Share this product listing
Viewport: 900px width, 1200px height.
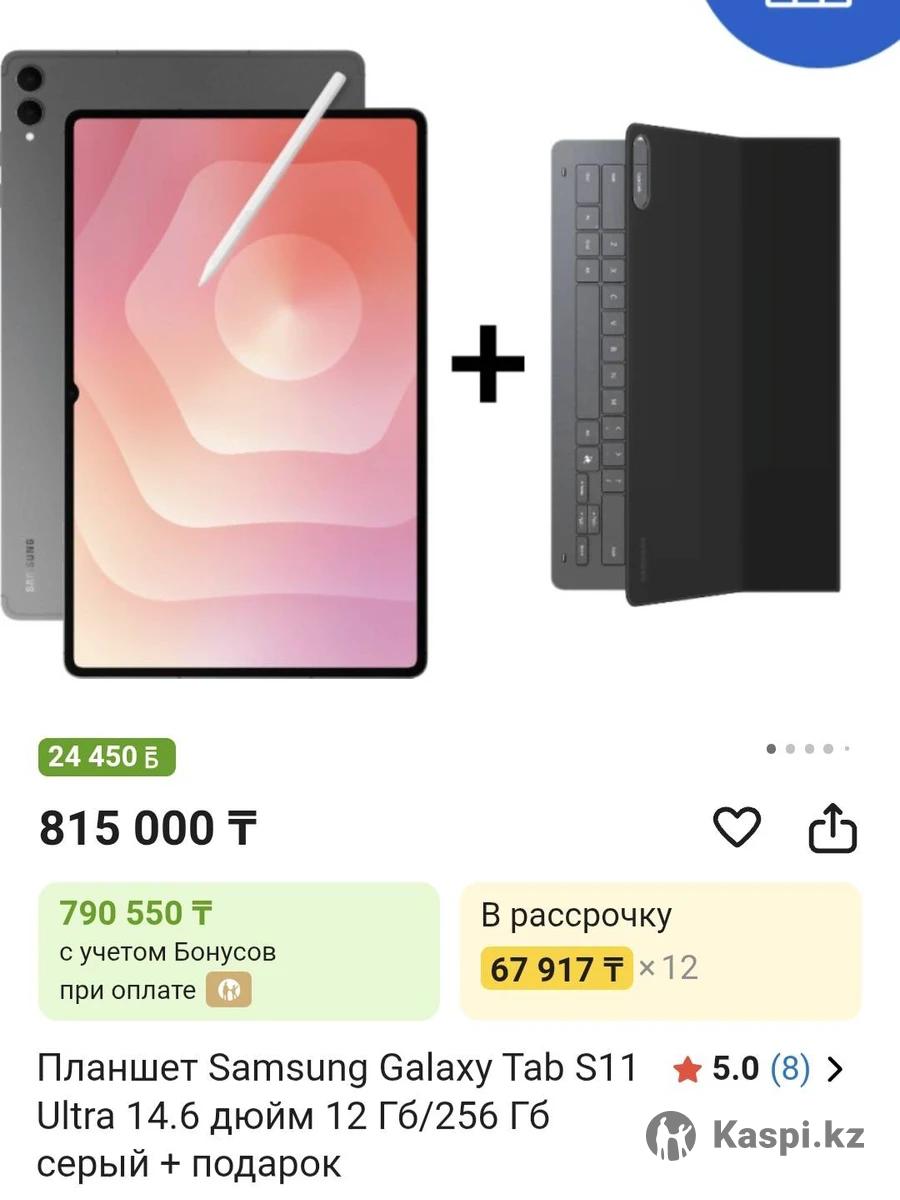click(x=832, y=829)
